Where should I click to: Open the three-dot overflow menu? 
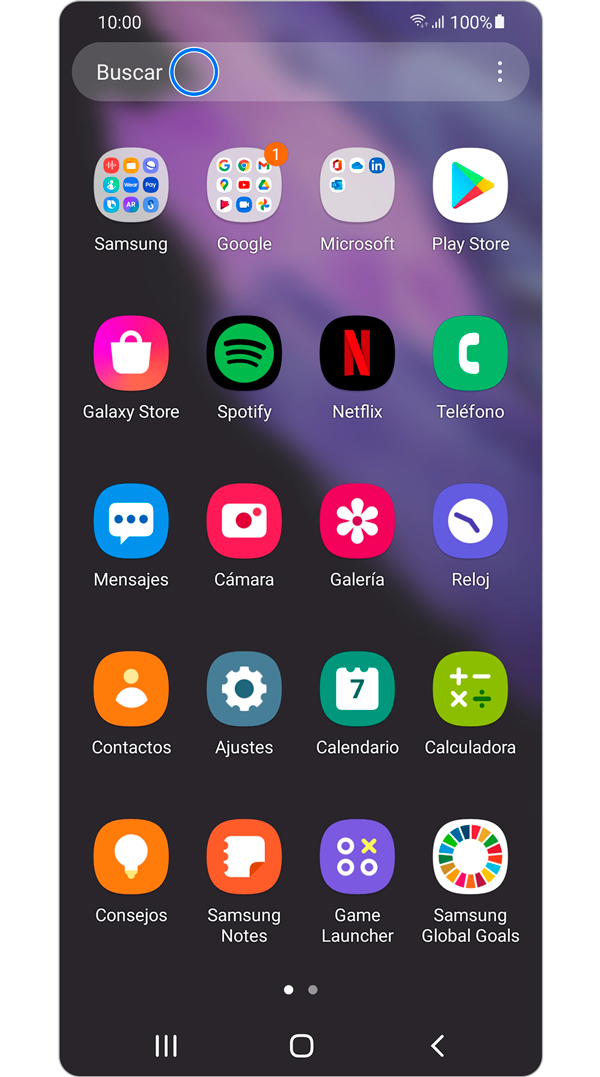[x=499, y=72]
